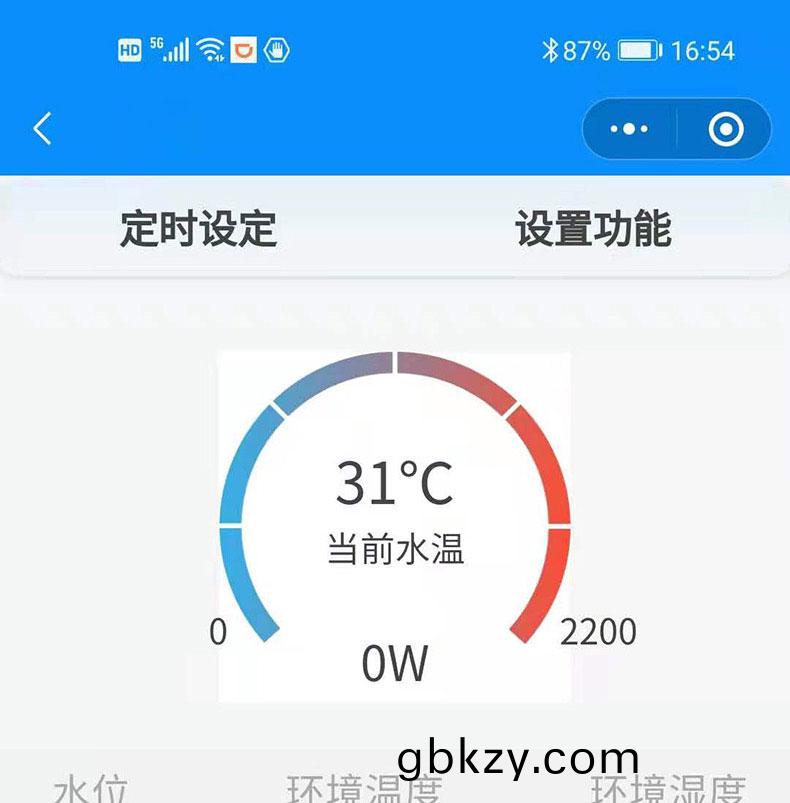The width and height of the screenshot is (790, 803).
Task: Open 设置功能 settings function
Action: 593,229
